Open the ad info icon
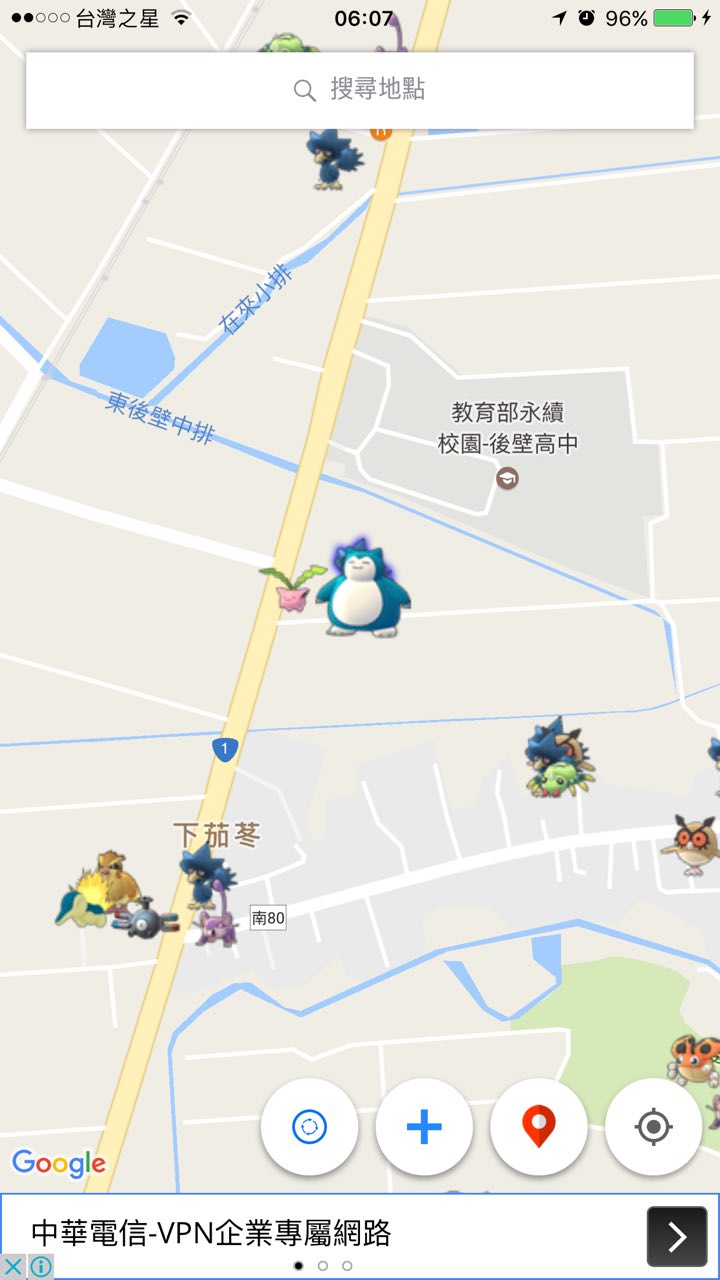 40,1267
